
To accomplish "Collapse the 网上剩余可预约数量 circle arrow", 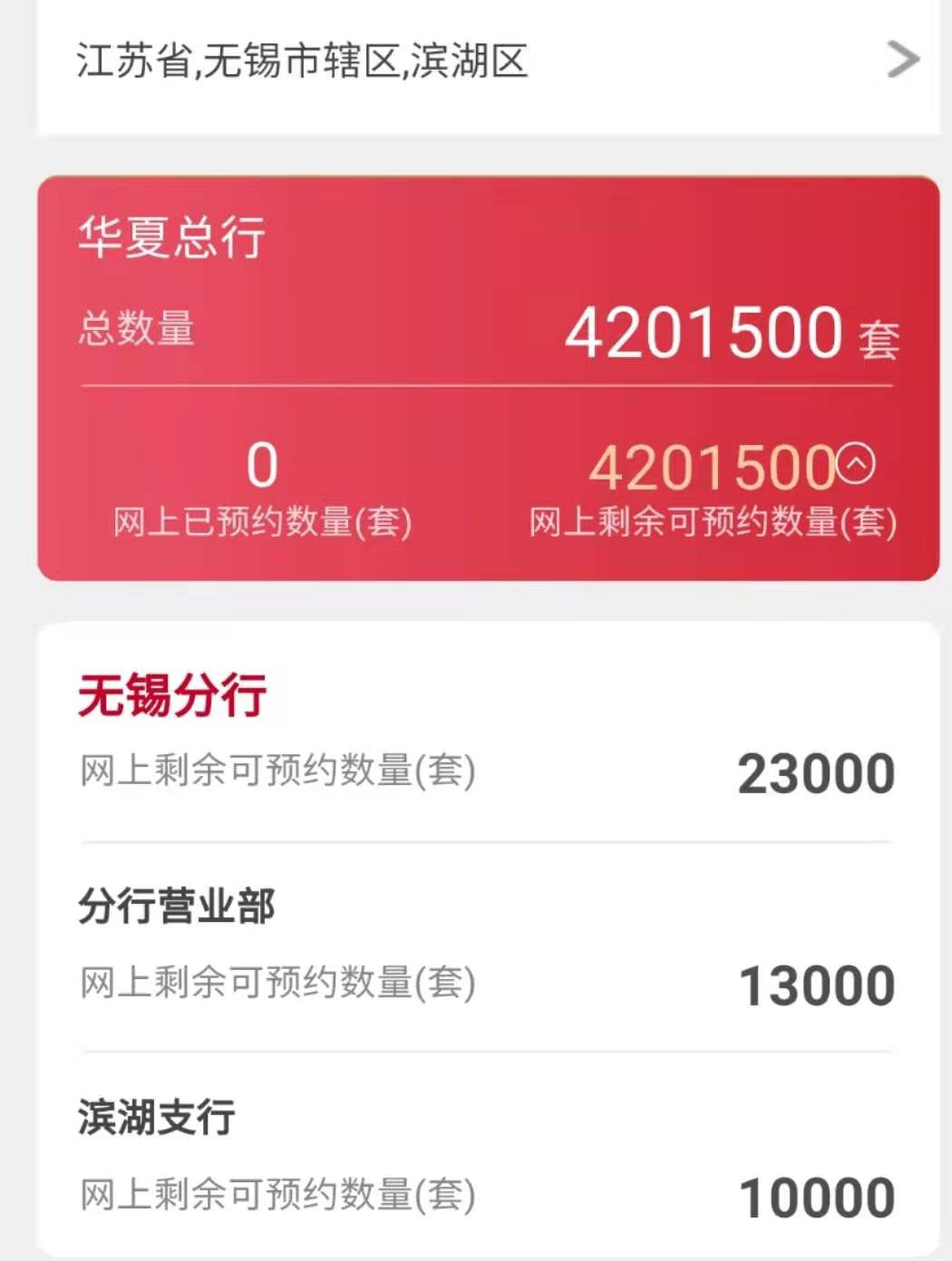I will click(855, 463).
